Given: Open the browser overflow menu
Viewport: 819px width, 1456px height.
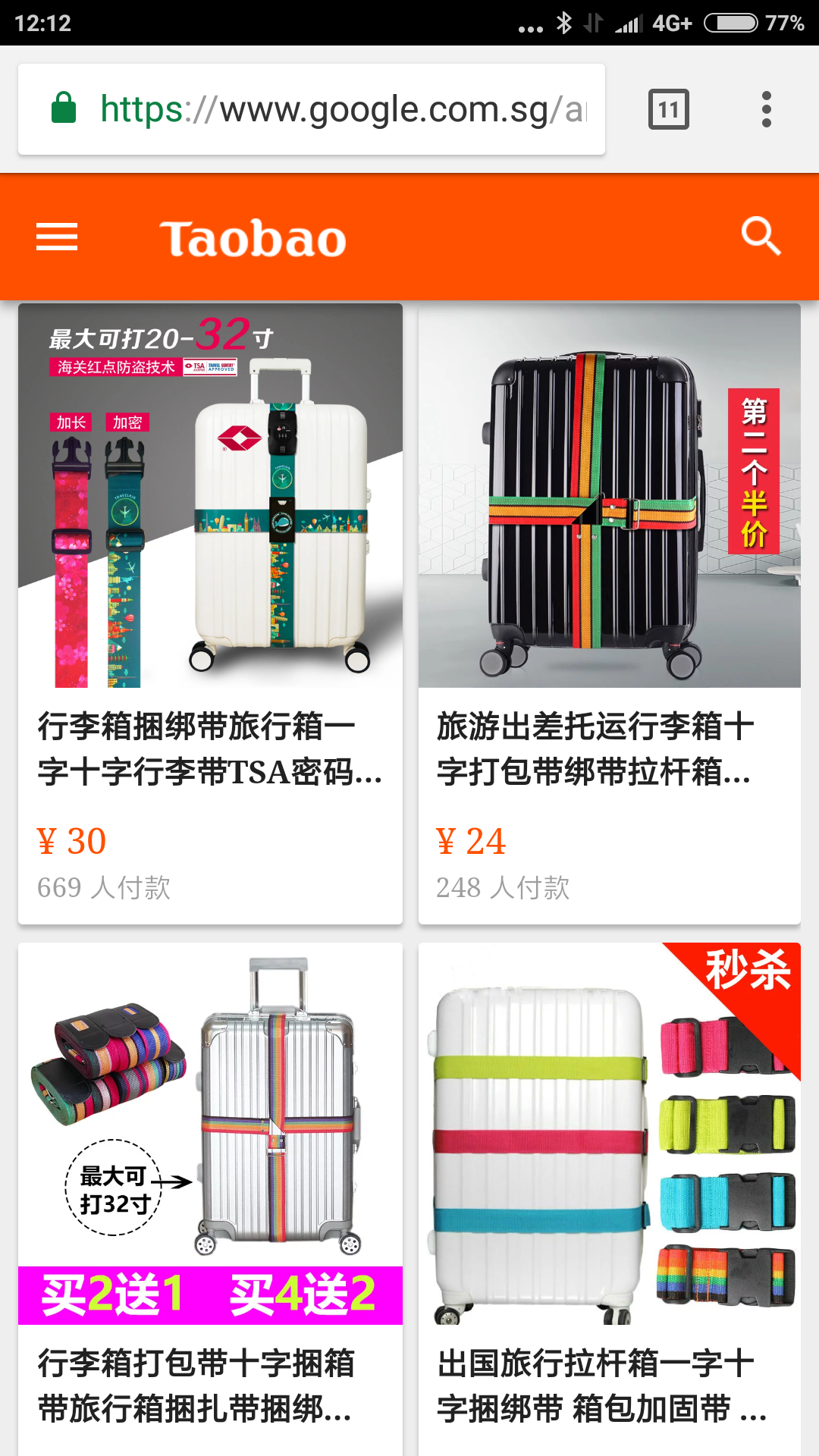Looking at the screenshot, I should click(x=767, y=109).
